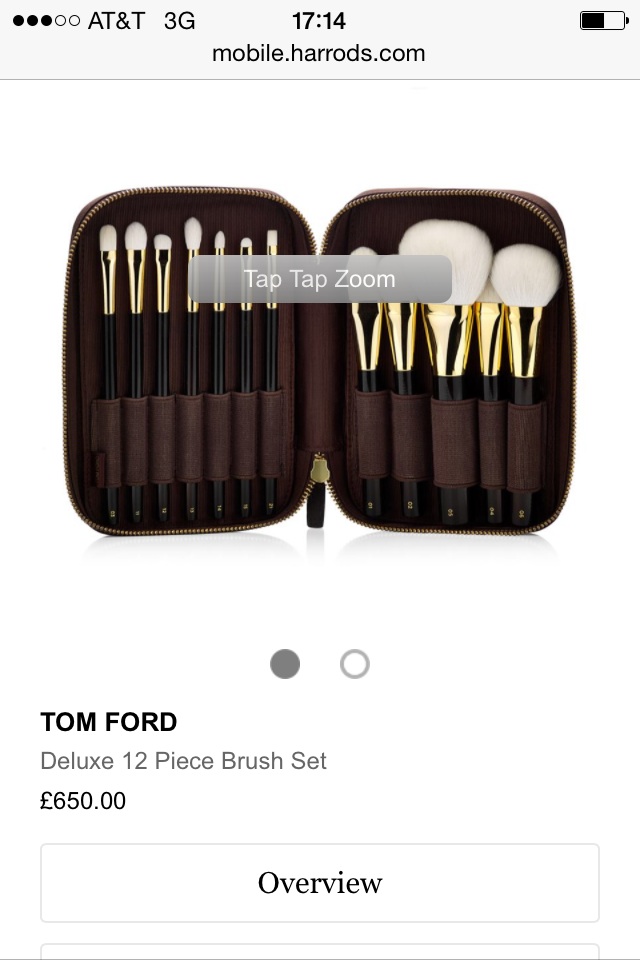Switch to the second product image dot
The width and height of the screenshot is (640, 960).
tap(355, 664)
